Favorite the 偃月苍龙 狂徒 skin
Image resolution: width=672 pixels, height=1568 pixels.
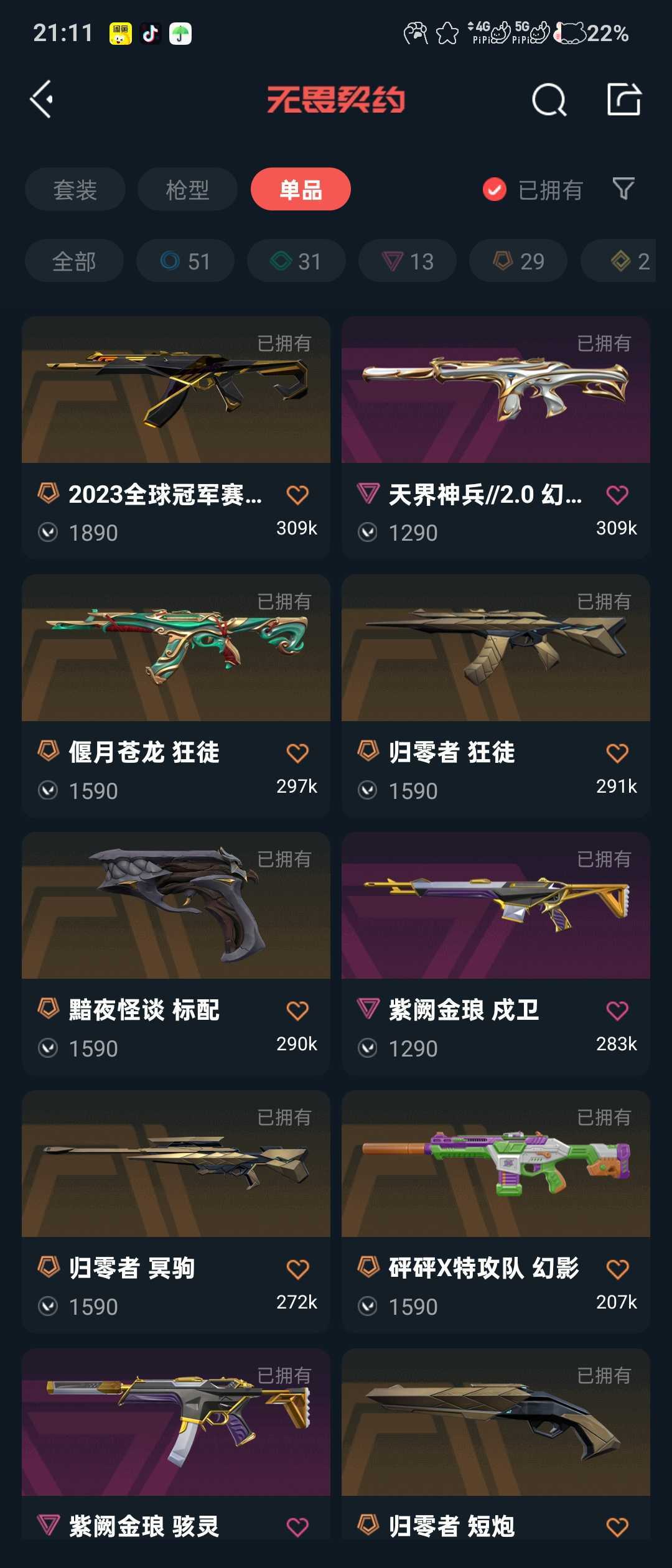[x=297, y=751]
